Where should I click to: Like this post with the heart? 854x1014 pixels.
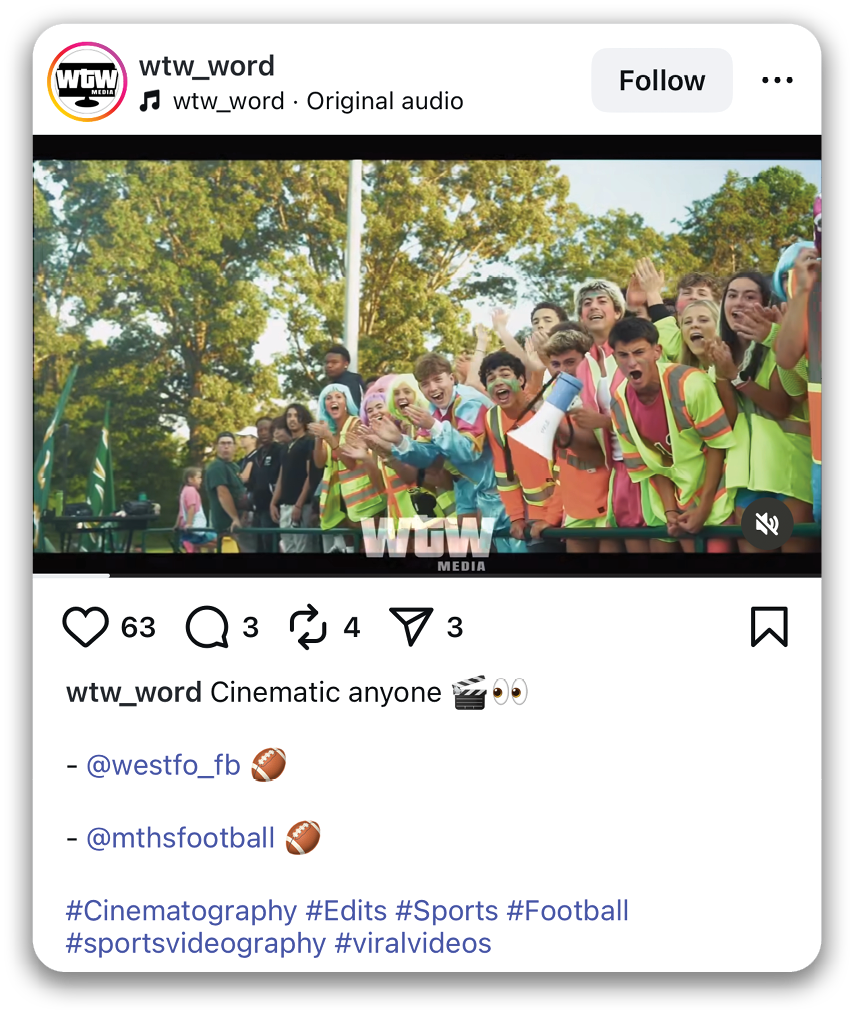86,627
